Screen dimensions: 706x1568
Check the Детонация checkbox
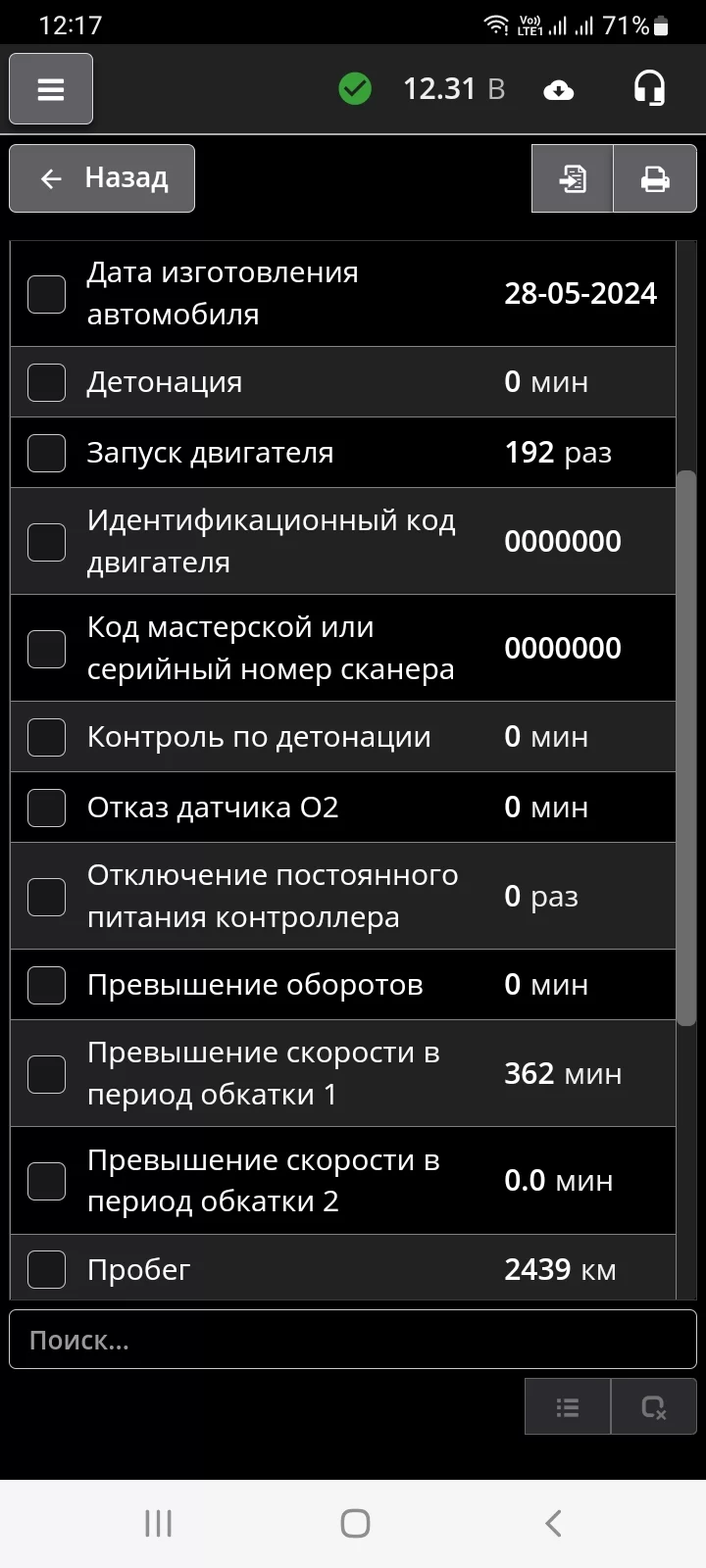(46, 382)
